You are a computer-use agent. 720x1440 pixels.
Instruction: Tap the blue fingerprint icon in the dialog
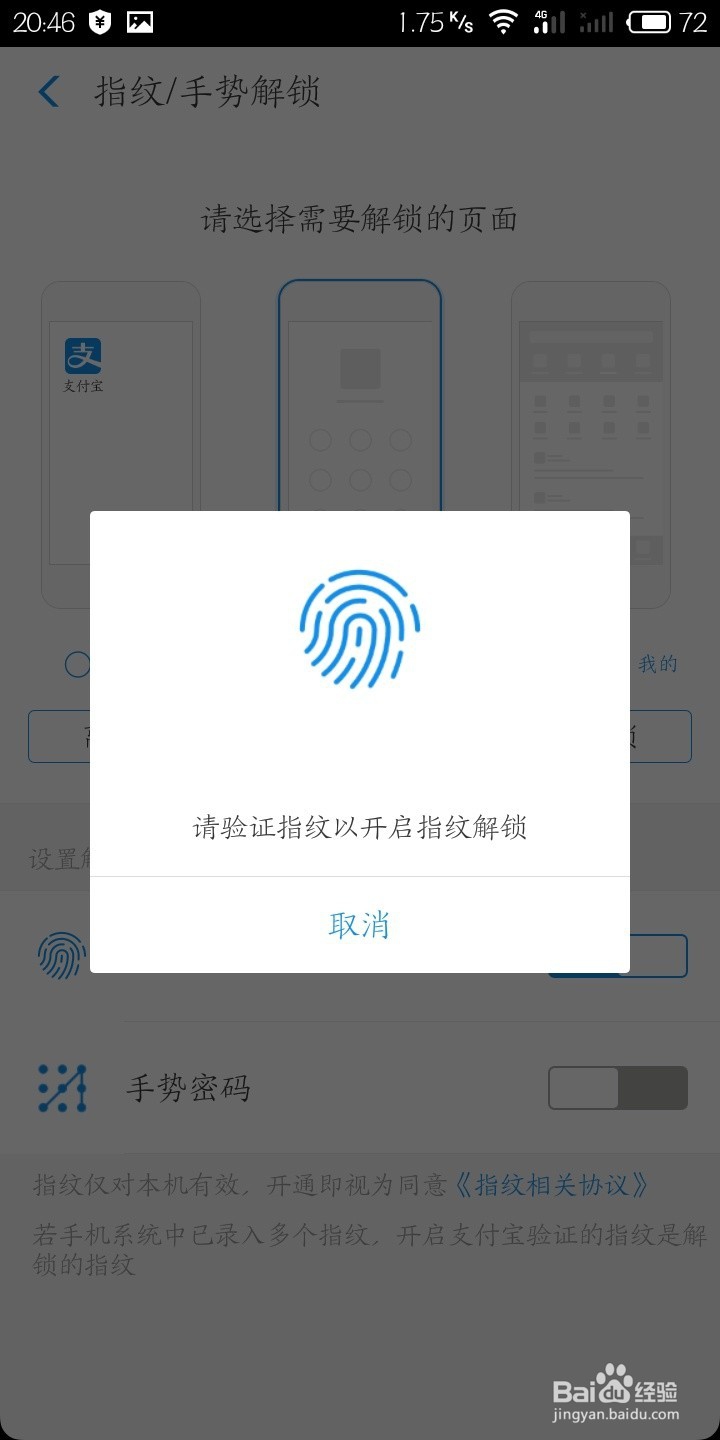pyautogui.click(x=360, y=628)
